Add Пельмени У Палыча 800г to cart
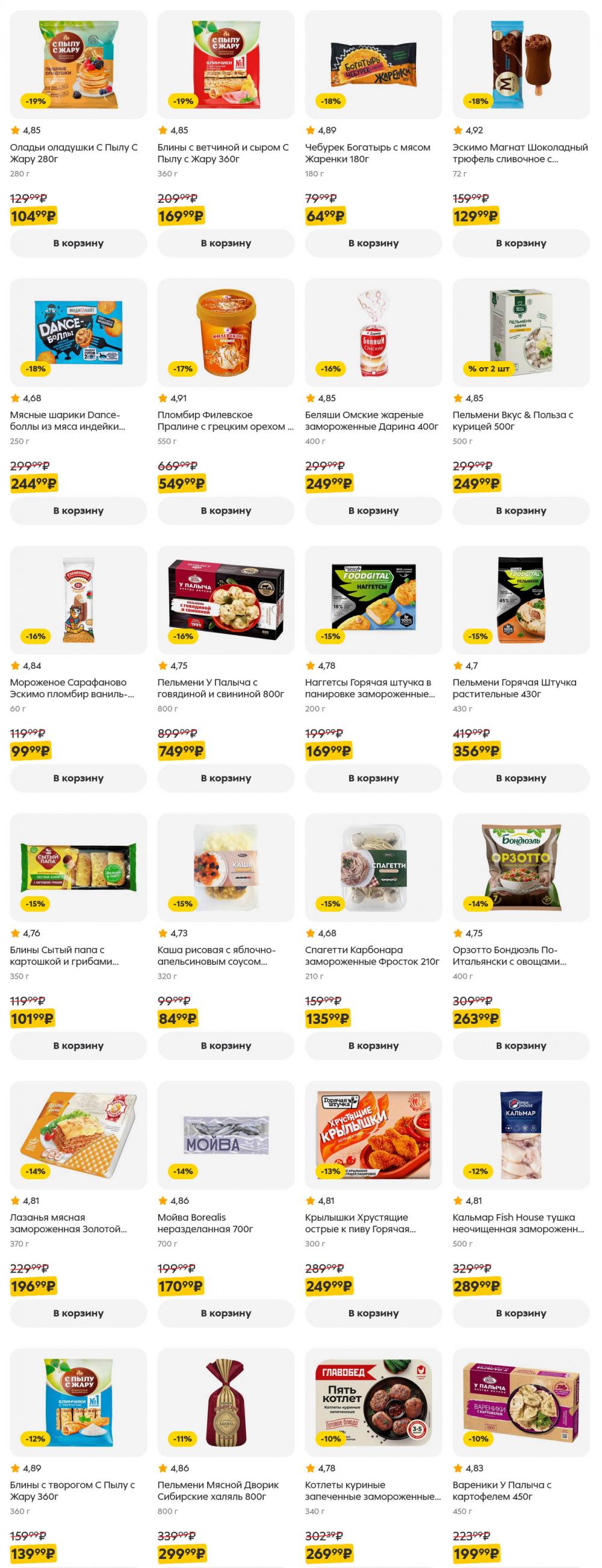 (x=225, y=777)
